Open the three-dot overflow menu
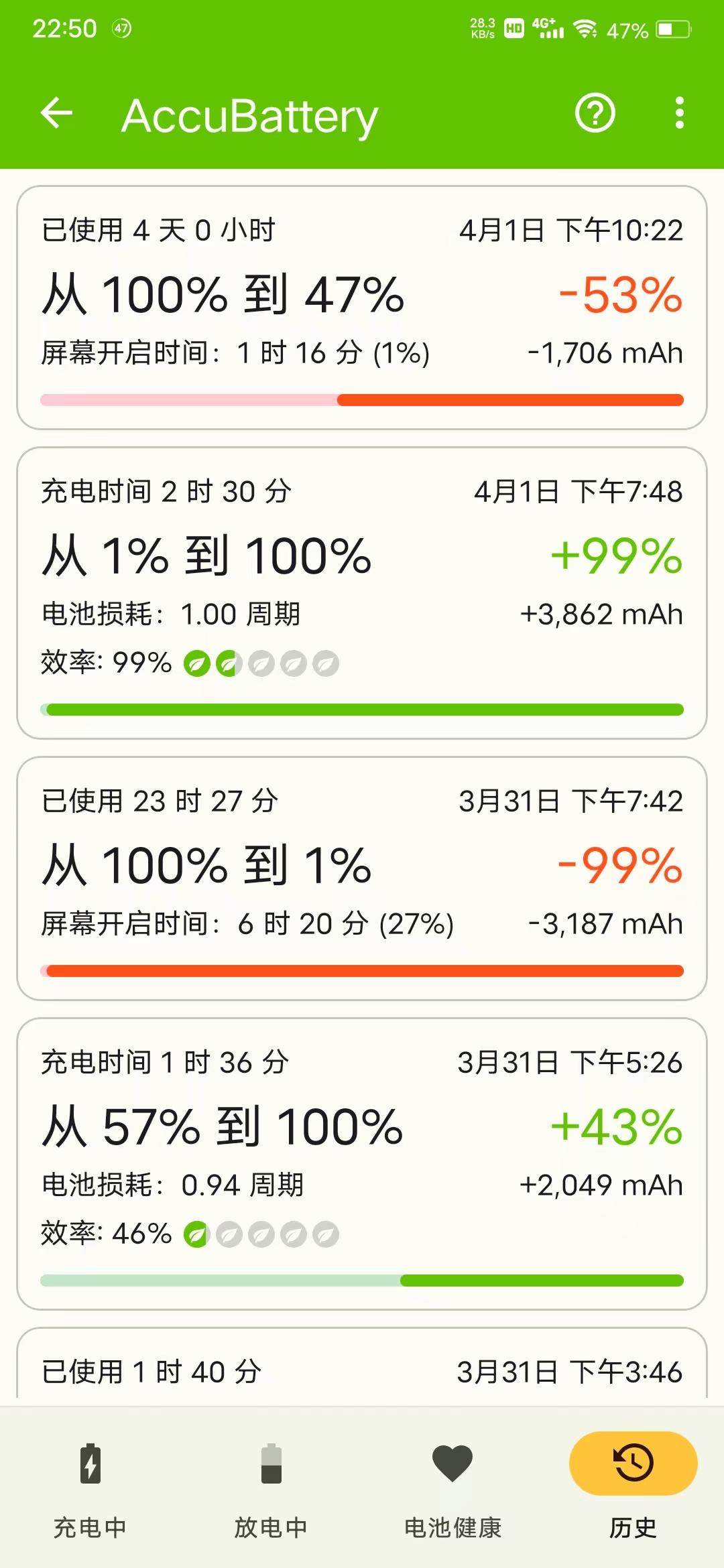Screen dimensions: 724x1568 tap(679, 113)
